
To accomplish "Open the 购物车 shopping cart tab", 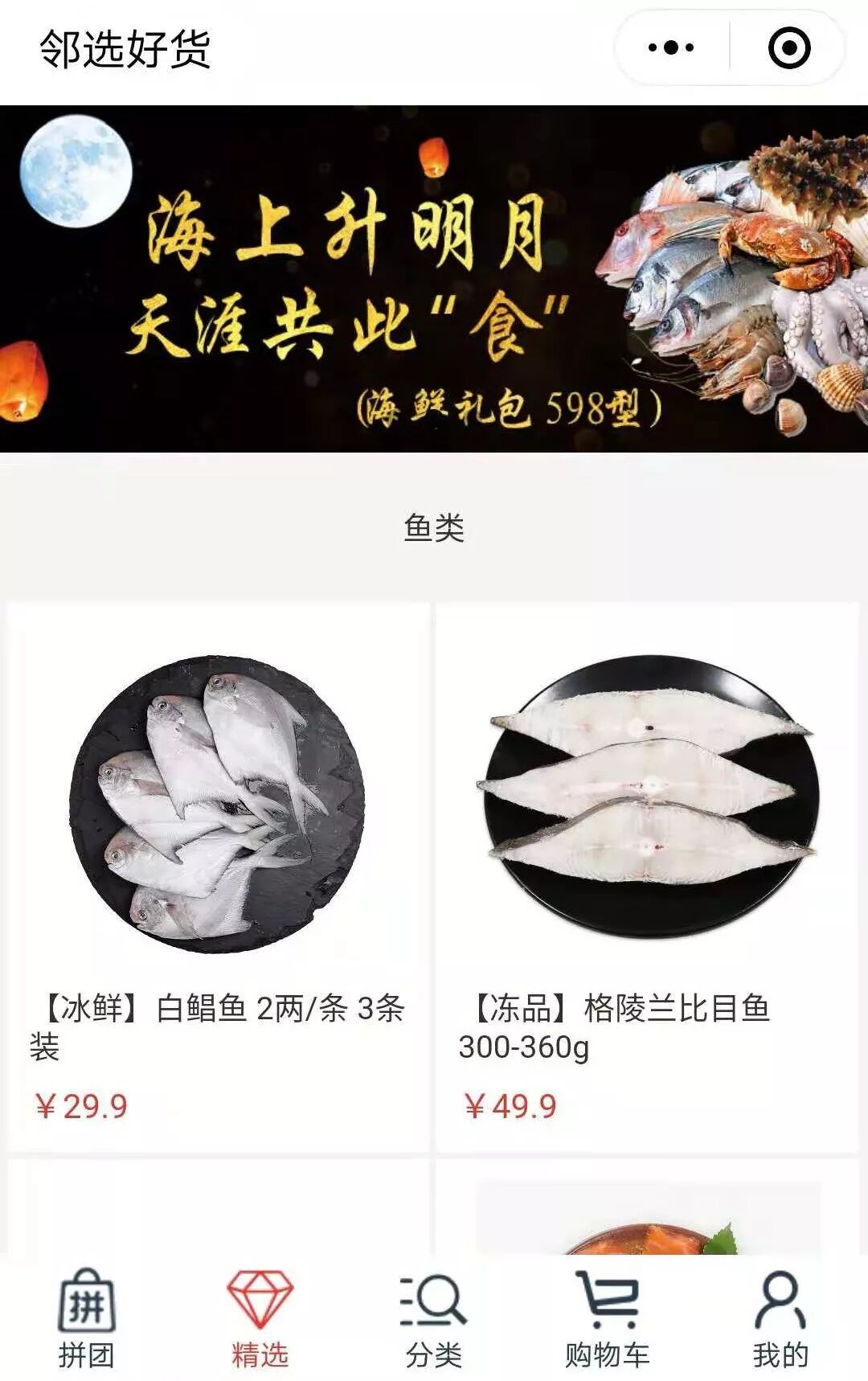I will [x=607, y=1318].
